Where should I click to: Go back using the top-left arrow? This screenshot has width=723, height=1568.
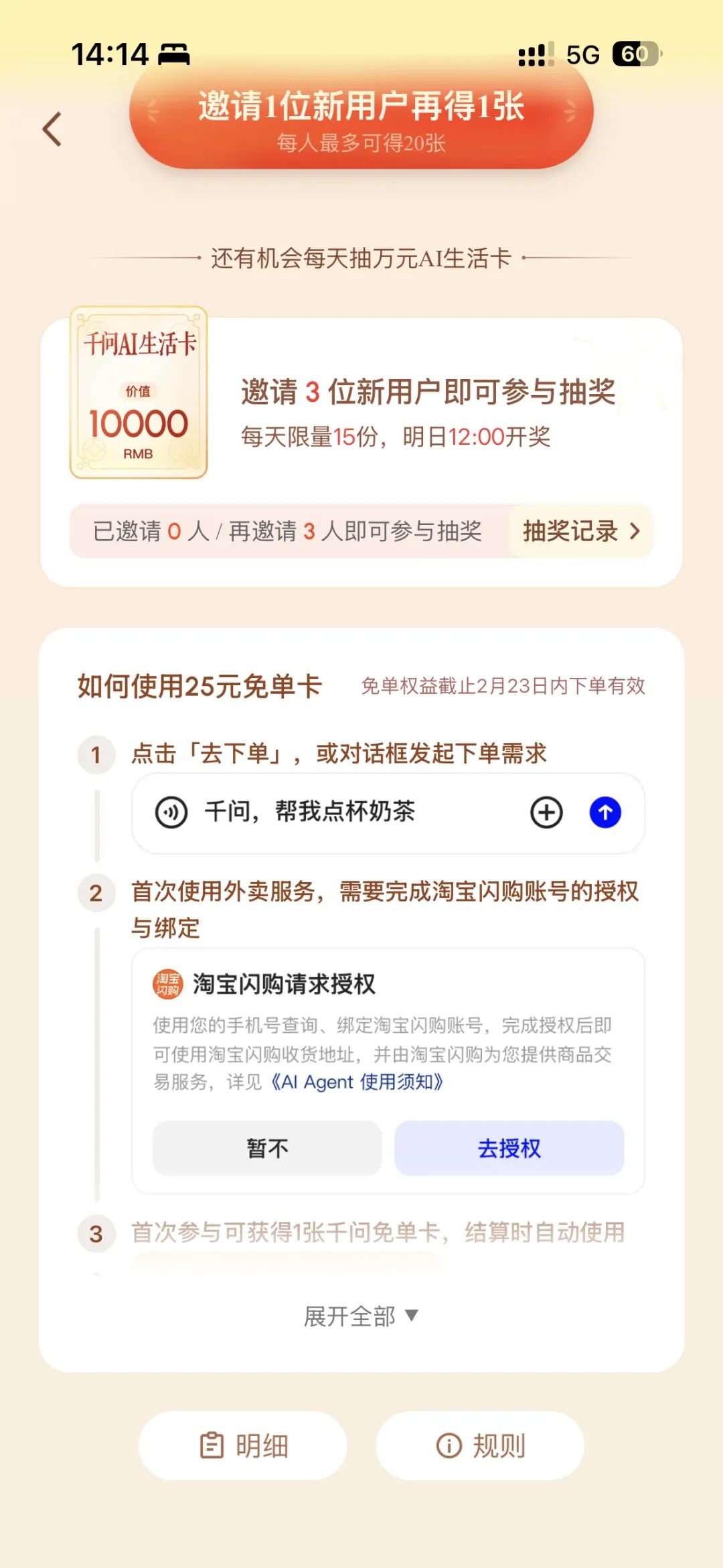tap(52, 129)
